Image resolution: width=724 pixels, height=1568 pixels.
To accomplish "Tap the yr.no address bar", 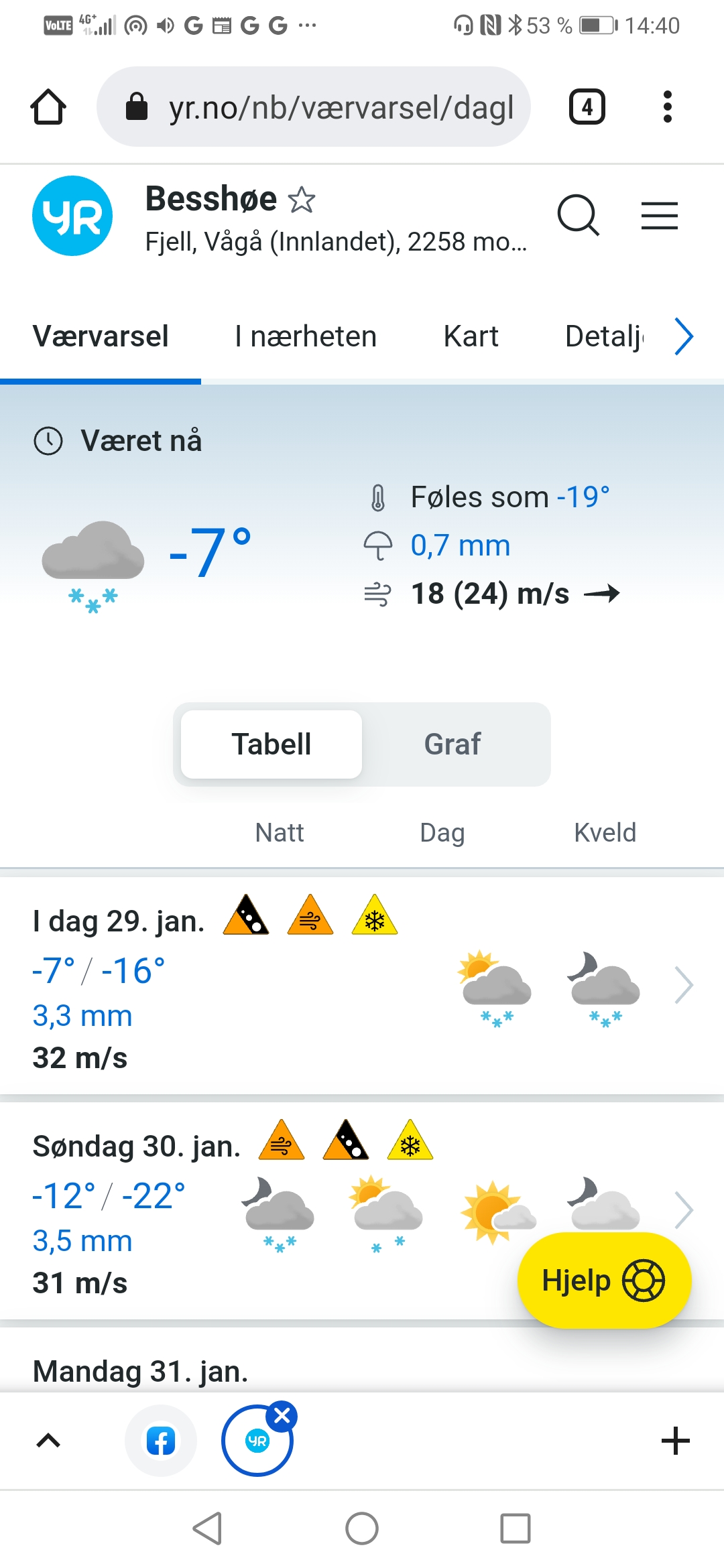I will tap(314, 107).
